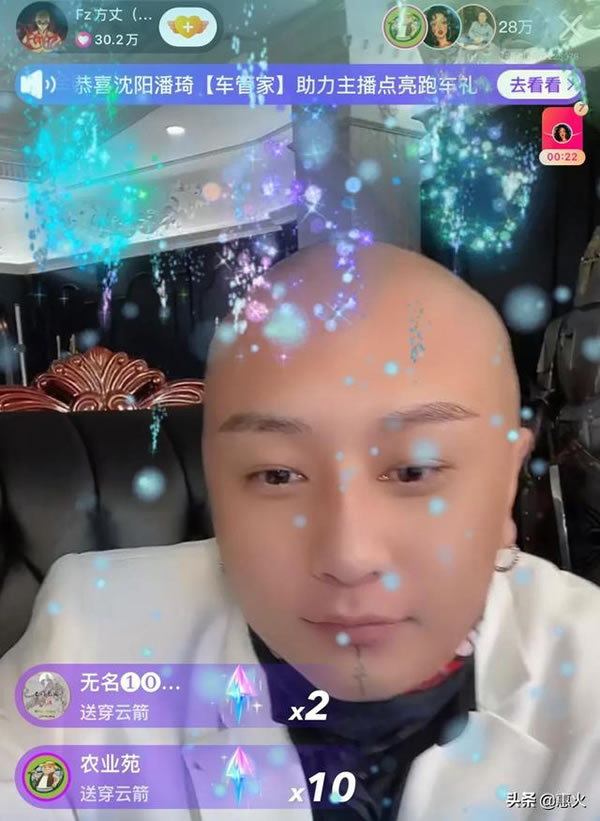The width and height of the screenshot is (600, 821).
Task: Open the first top viewer's avatar
Action: (x=404, y=24)
